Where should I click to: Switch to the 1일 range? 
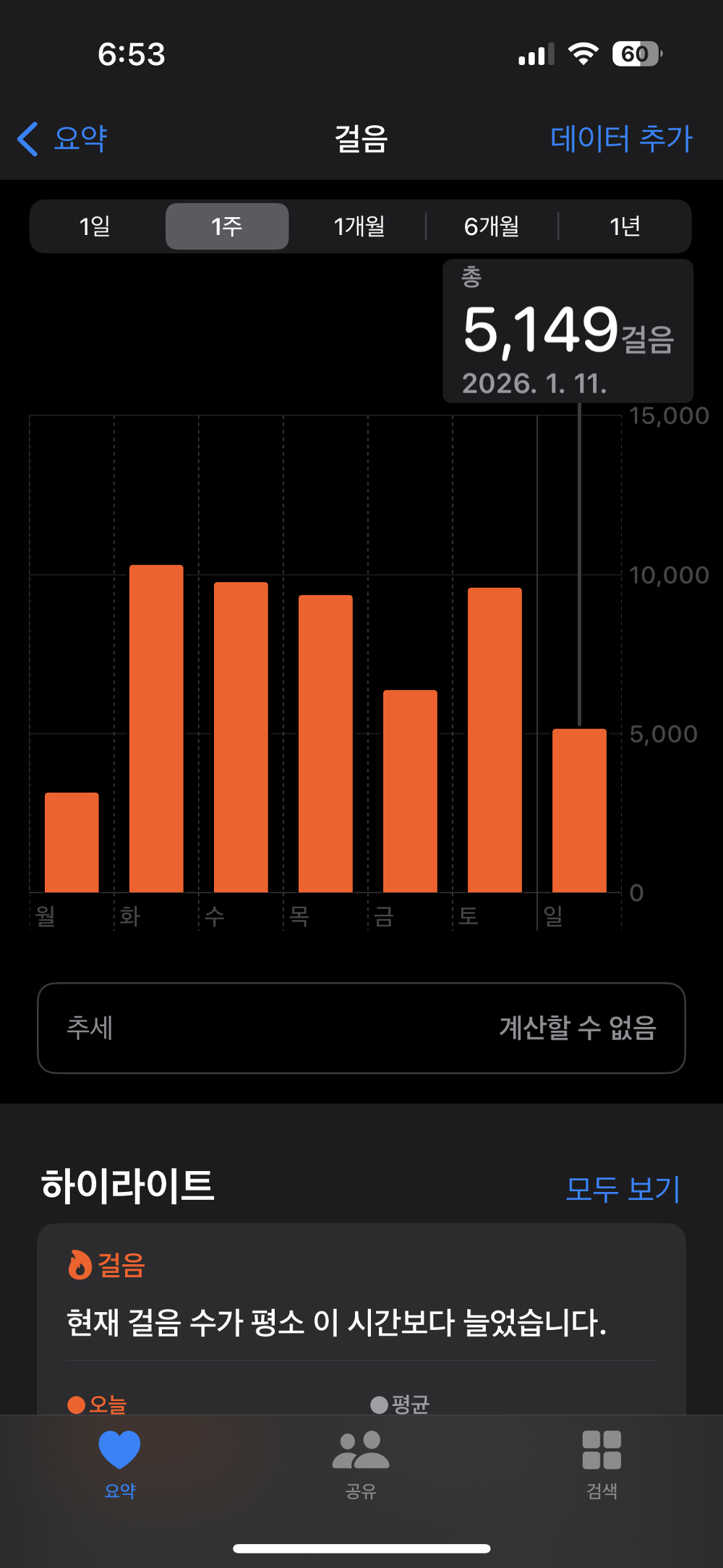point(95,226)
